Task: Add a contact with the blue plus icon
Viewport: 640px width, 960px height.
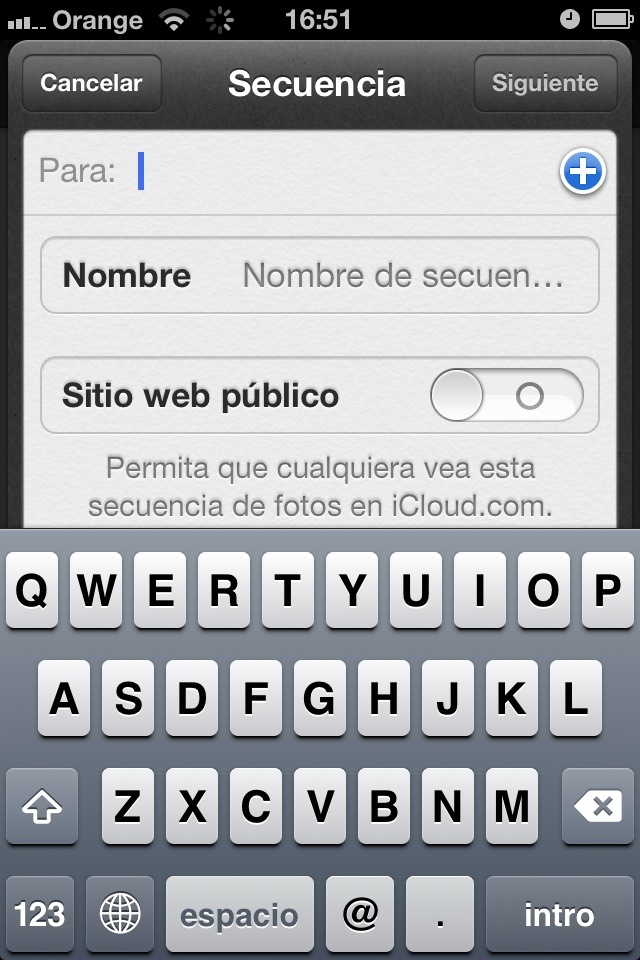Action: pos(582,173)
